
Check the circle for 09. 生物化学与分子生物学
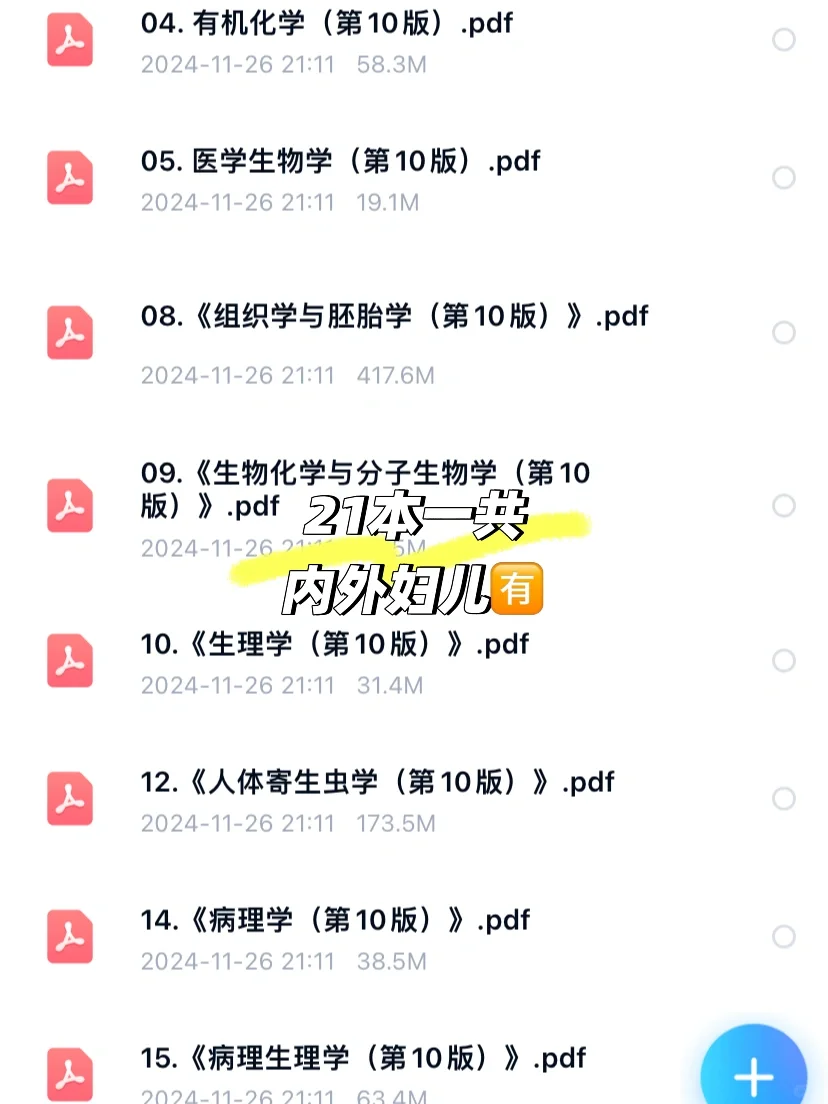coord(784,505)
